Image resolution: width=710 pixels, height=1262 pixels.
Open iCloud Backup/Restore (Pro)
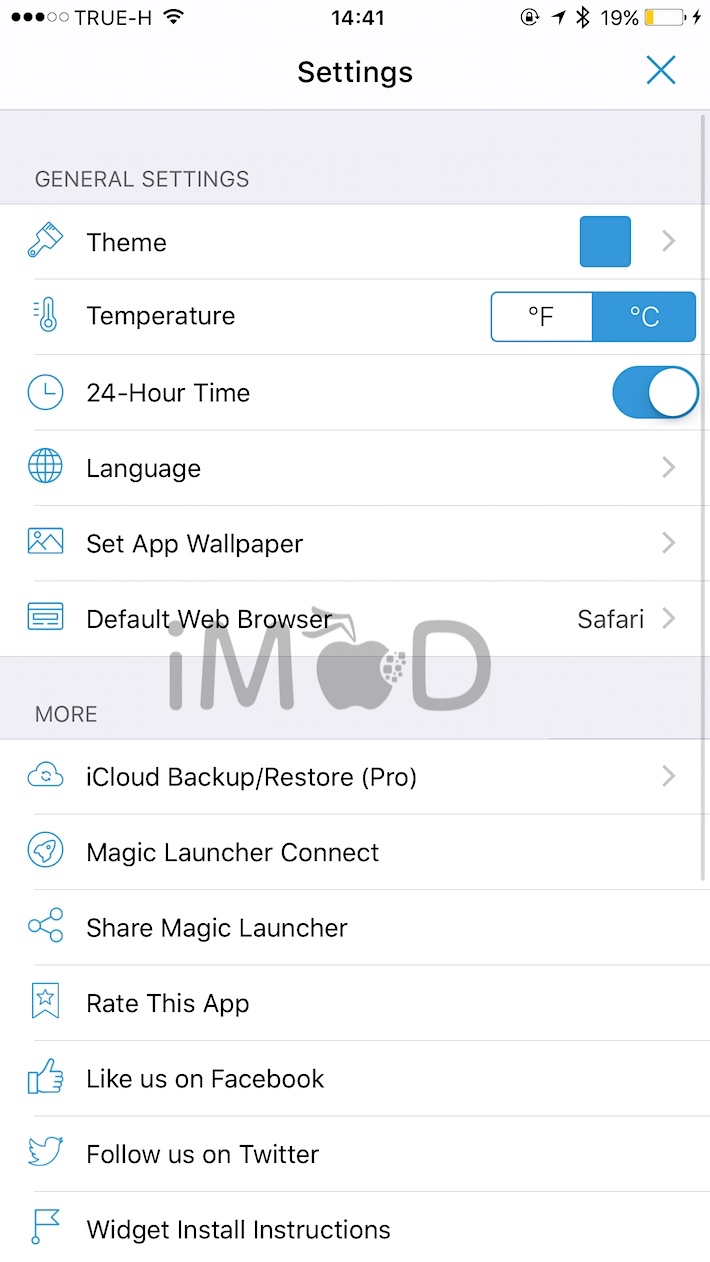pyautogui.click(x=355, y=777)
